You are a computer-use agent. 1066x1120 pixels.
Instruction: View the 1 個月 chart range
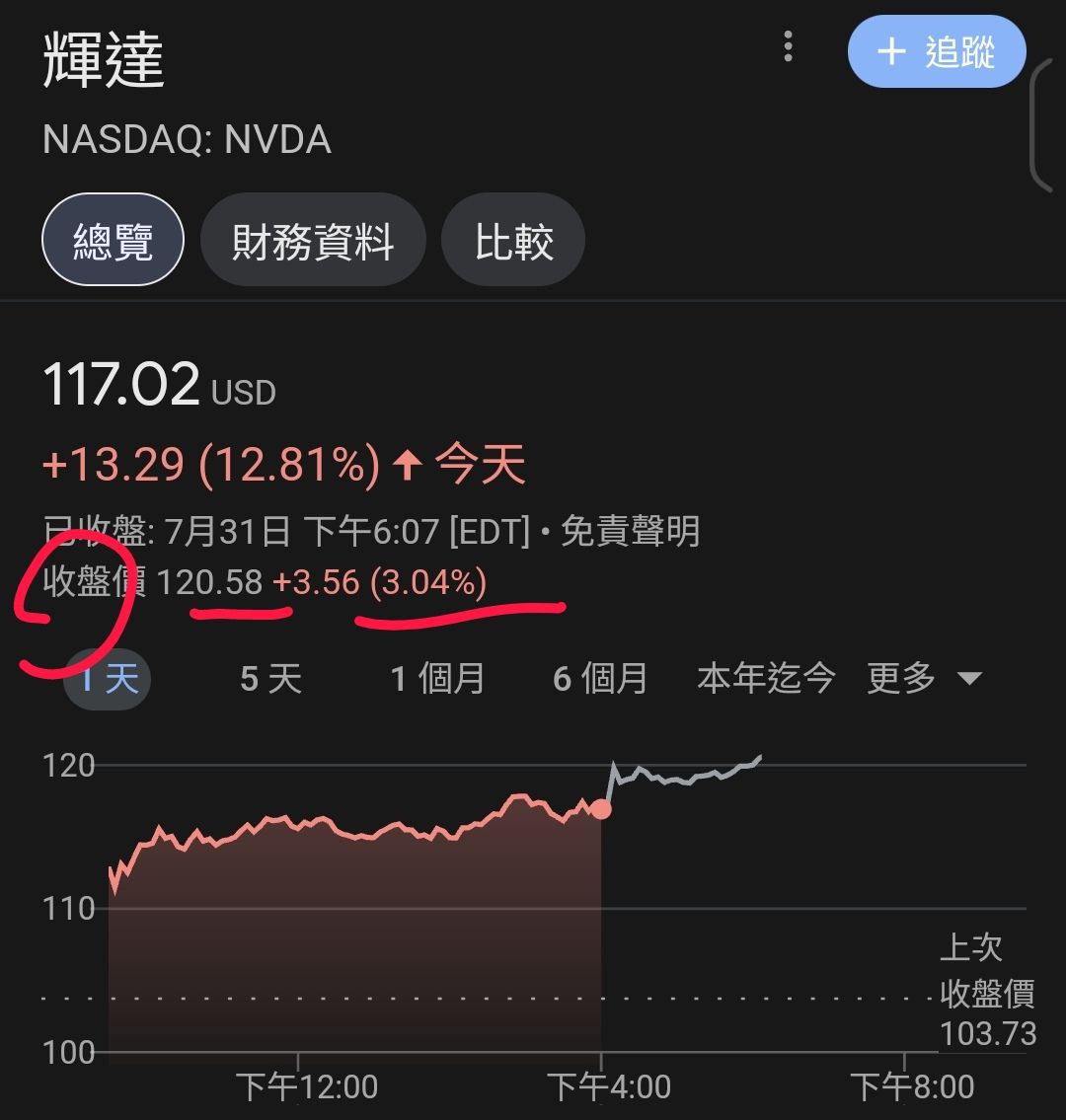pyautogui.click(x=437, y=679)
